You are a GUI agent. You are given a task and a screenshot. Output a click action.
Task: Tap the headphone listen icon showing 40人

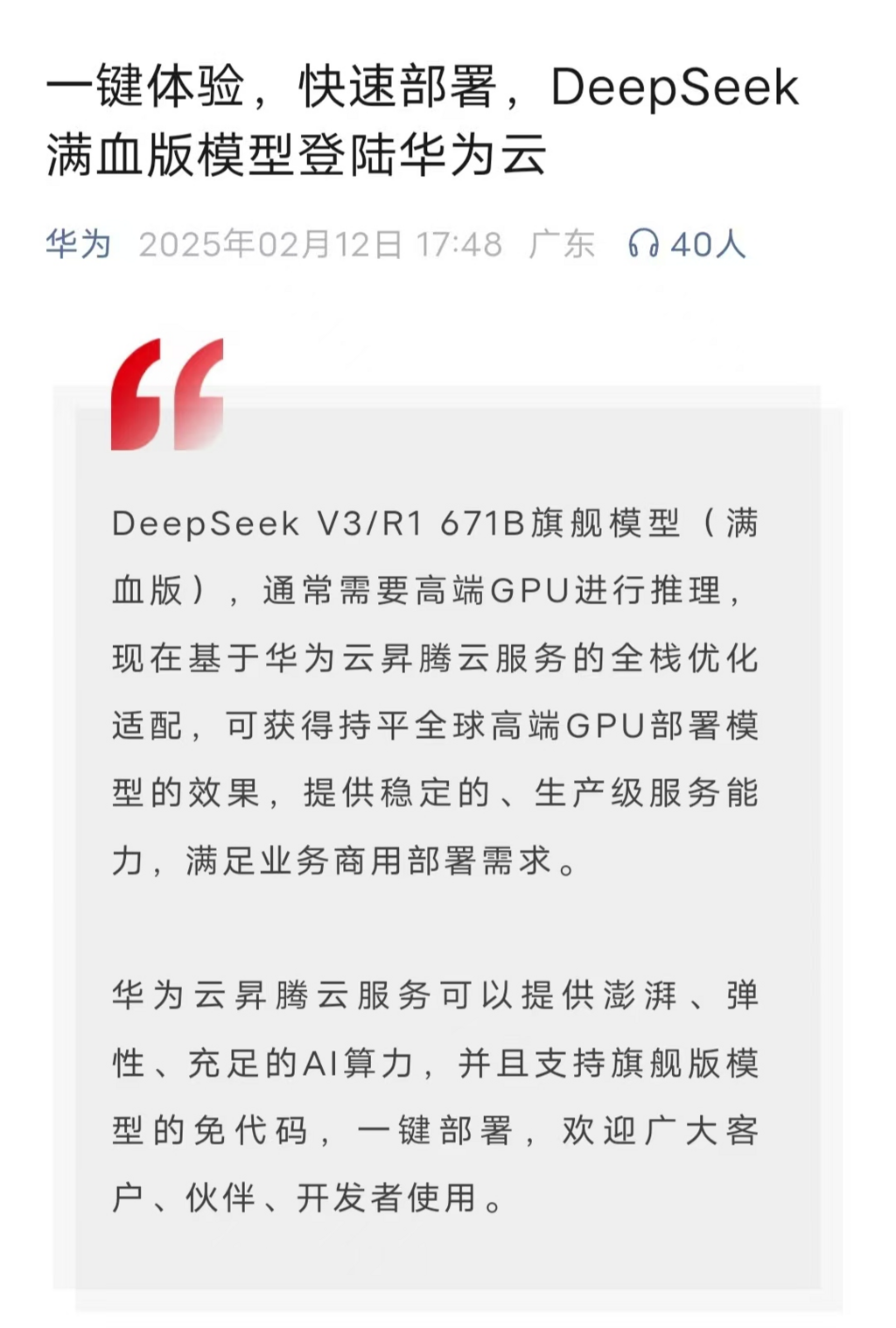[643, 244]
